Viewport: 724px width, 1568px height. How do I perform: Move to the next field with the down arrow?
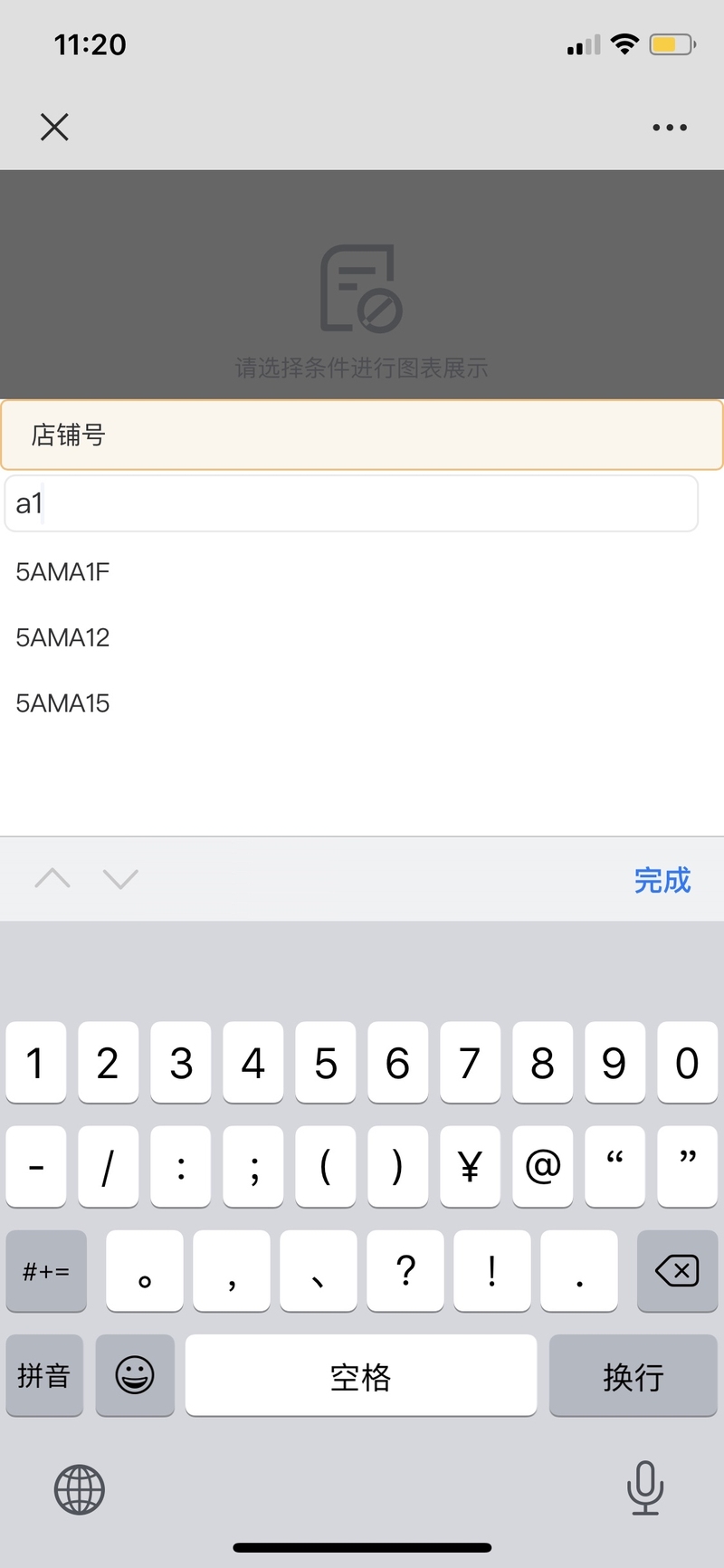click(x=120, y=878)
